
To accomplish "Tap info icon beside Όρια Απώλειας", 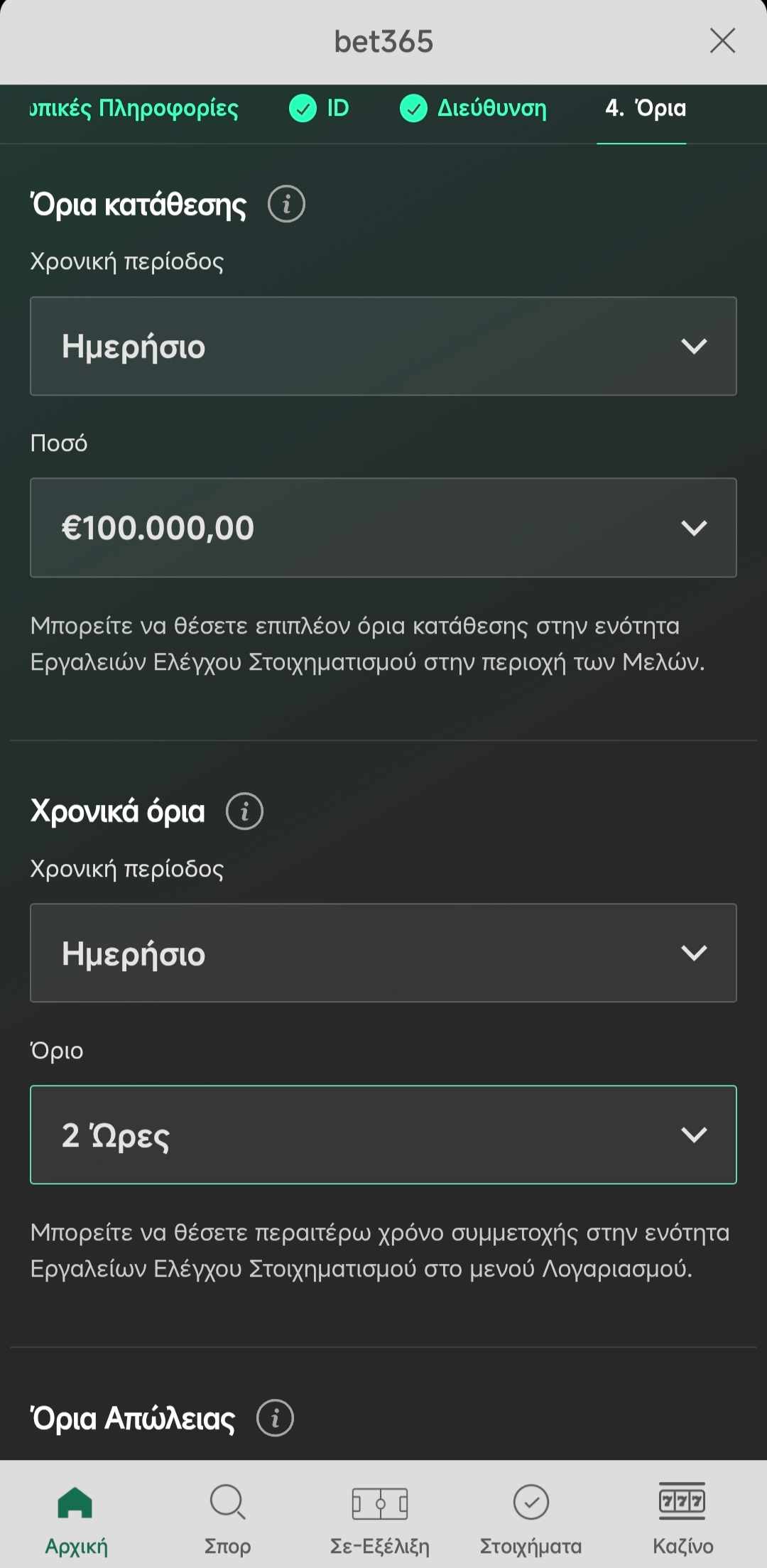I will point(275,1418).
